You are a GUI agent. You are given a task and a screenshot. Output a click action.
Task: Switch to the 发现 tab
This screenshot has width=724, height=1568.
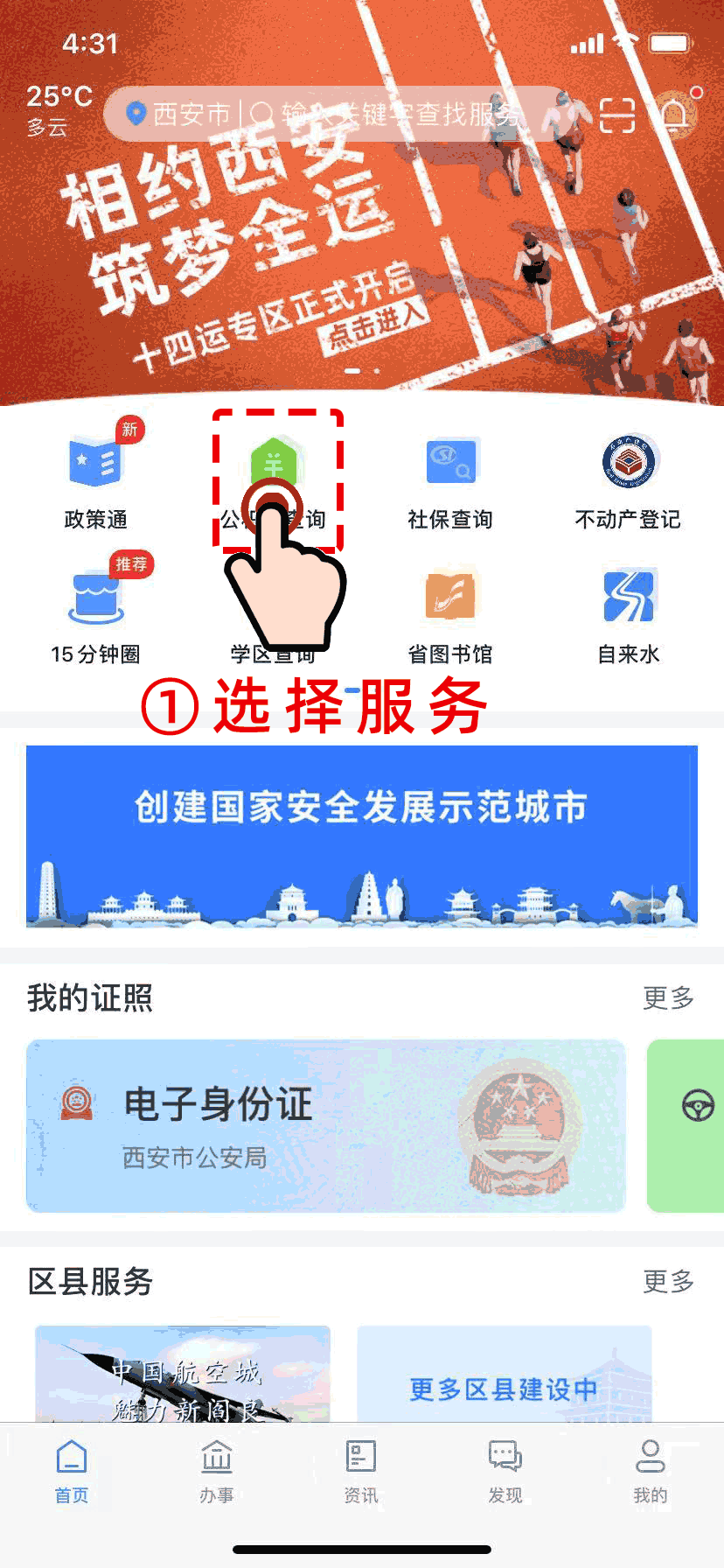(505, 1472)
